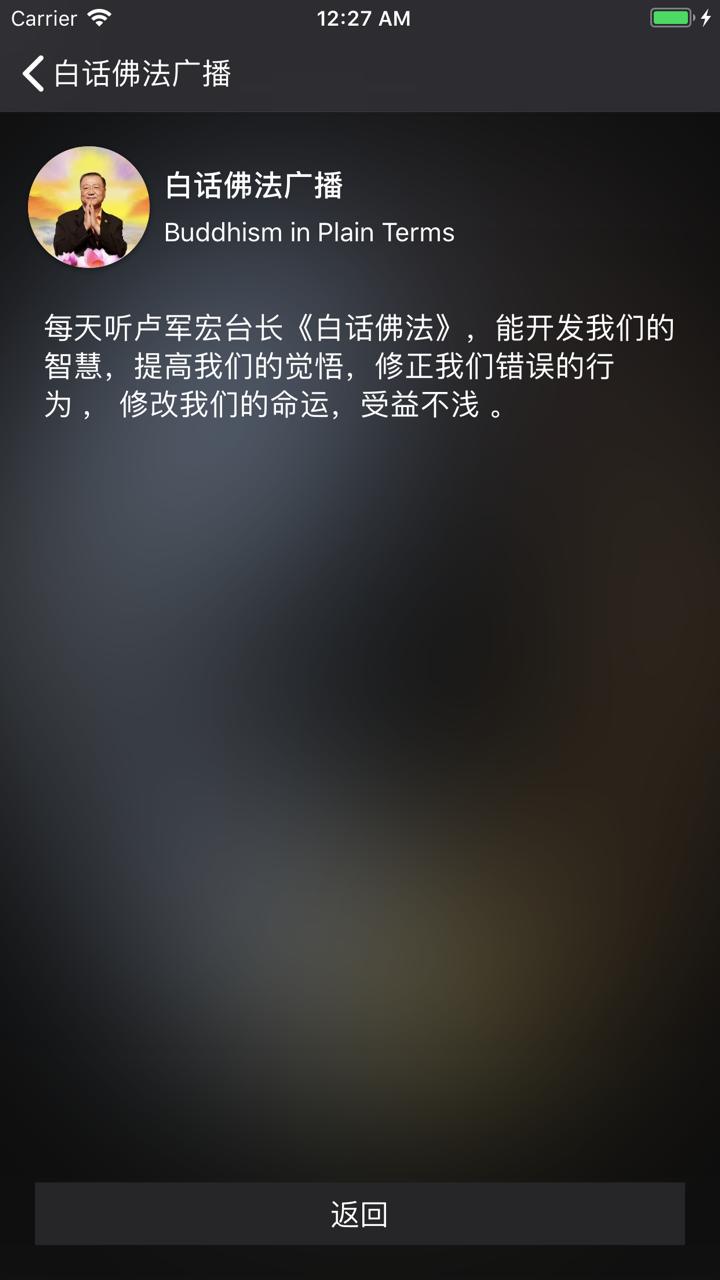Click the charging bolt icon
Viewport: 720px width, 1280px height.
pyautogui.click(x=706, y=16)
